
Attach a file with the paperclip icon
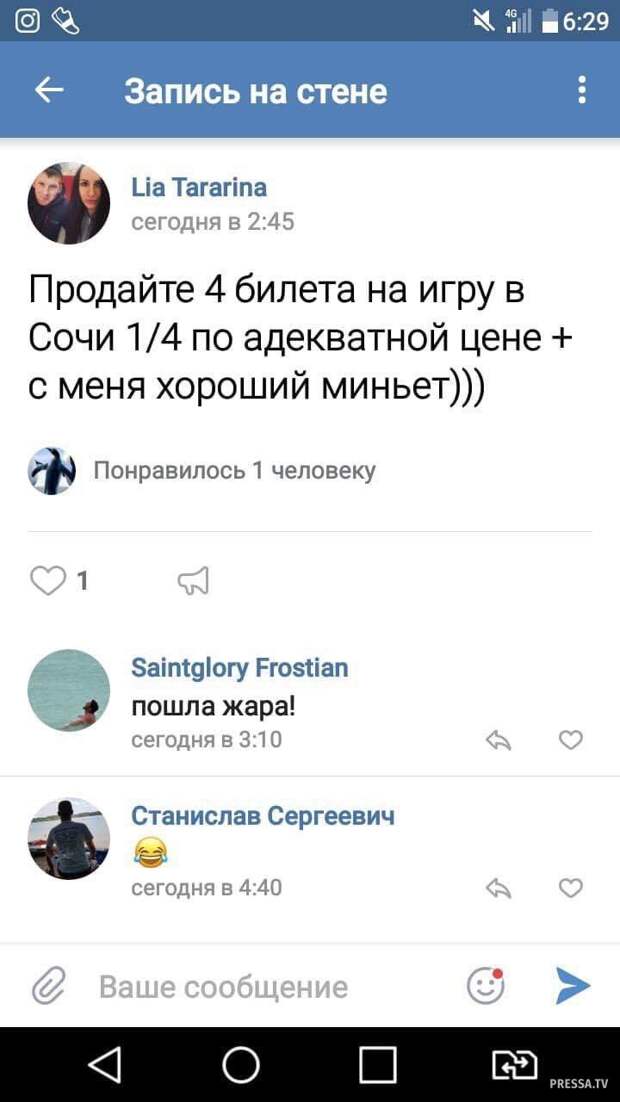tap(47, 987)
